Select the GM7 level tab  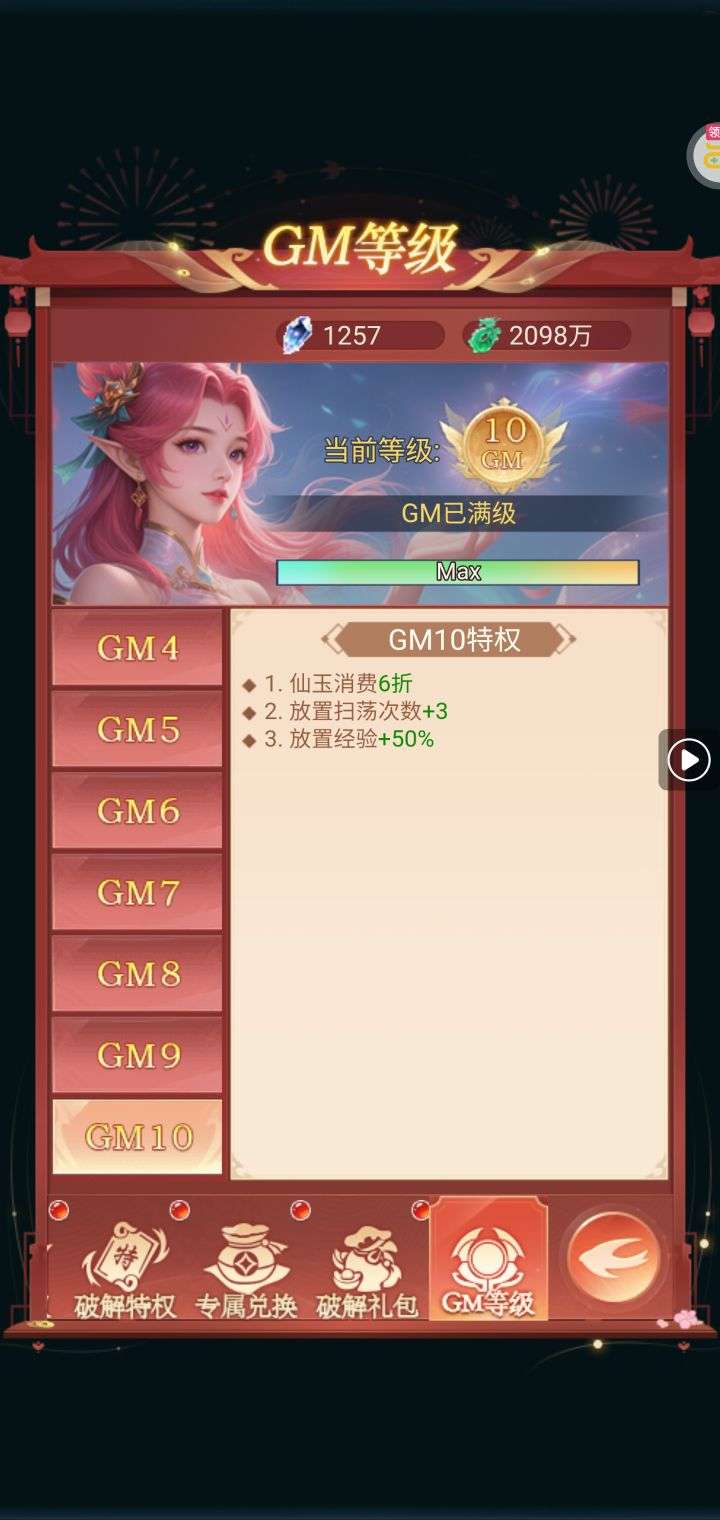(x=137, y=893)
